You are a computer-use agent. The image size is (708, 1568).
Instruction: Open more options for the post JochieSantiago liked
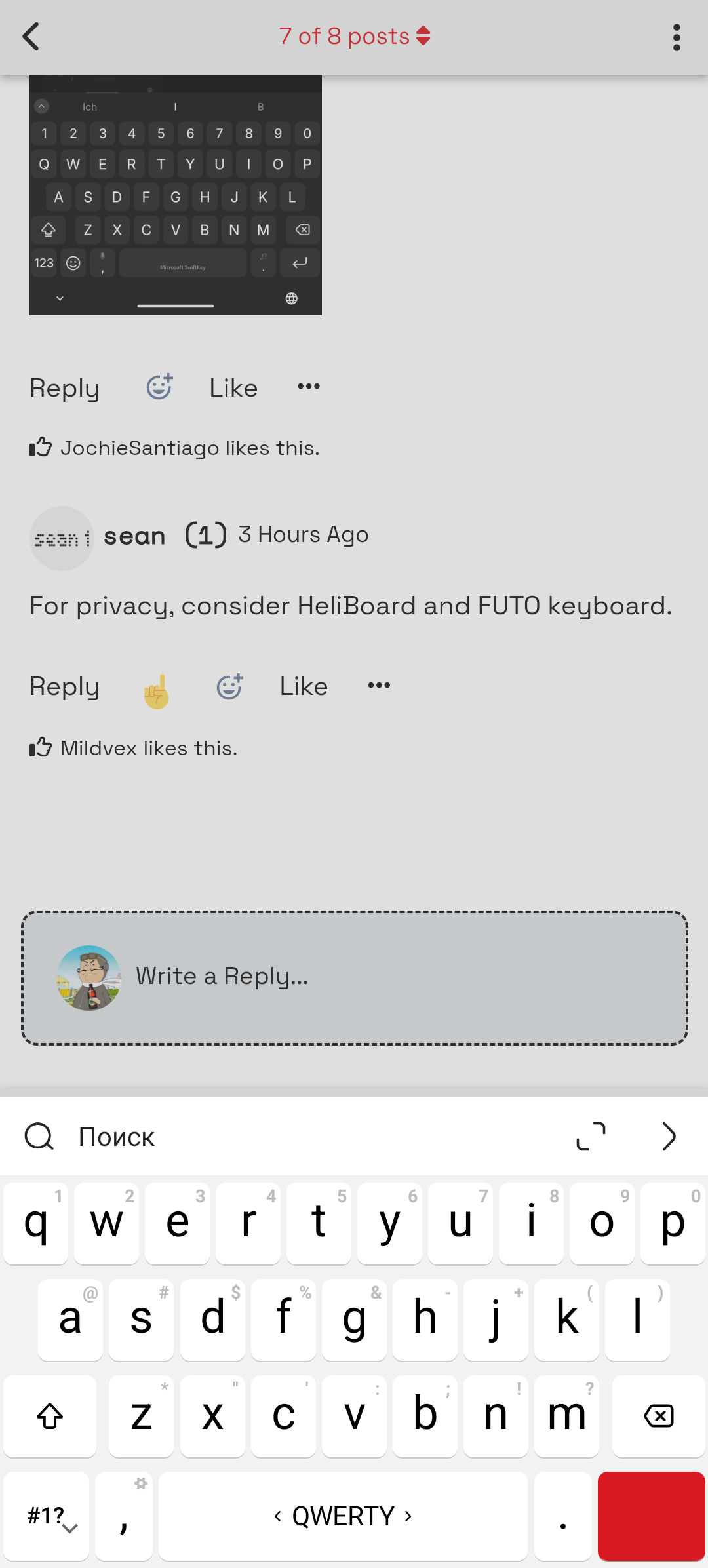[x=309, y=387]
